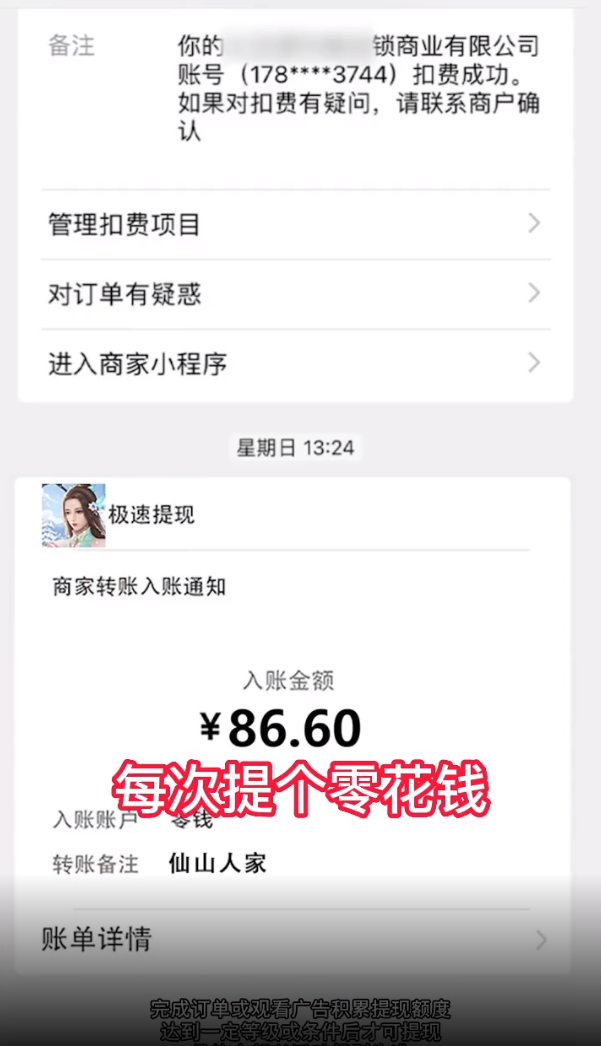The height and width of the screenshot is (1046, 601).
Task: Open the 极速提现 sender avatar
Action: pyautogui.click(x=73, y=515)
